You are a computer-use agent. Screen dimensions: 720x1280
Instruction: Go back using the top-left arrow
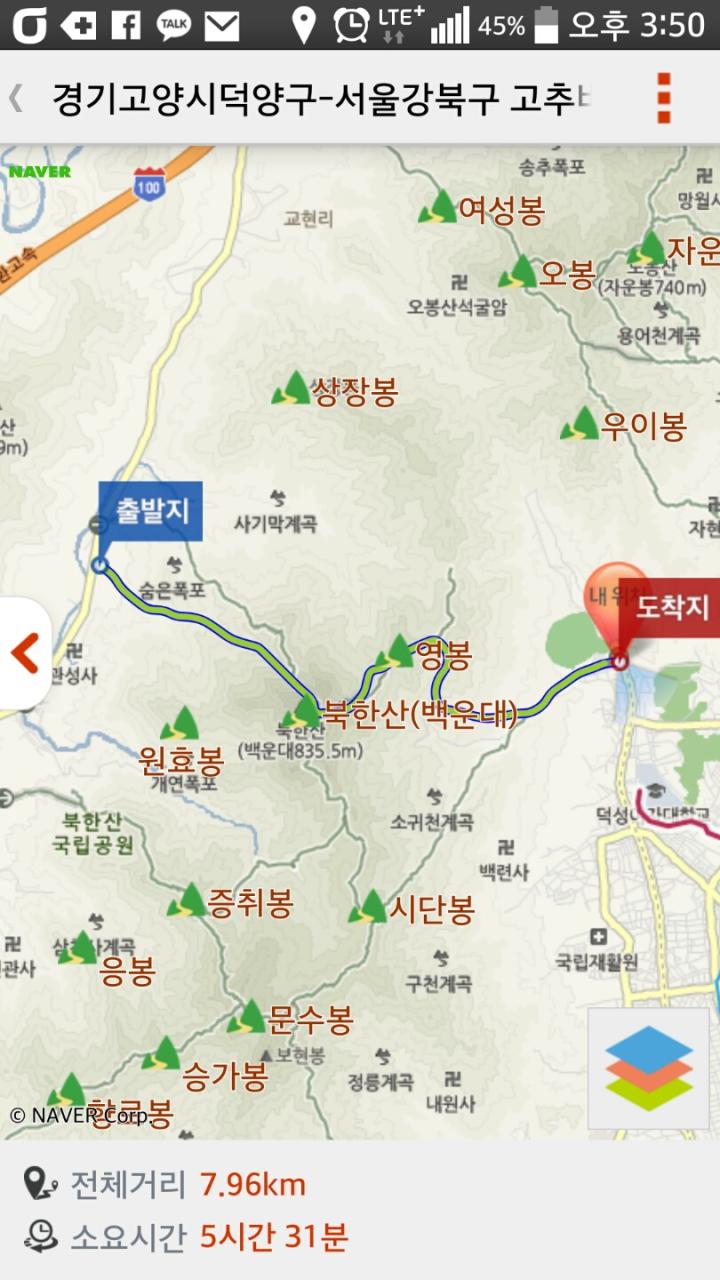[x=16, y=98]
